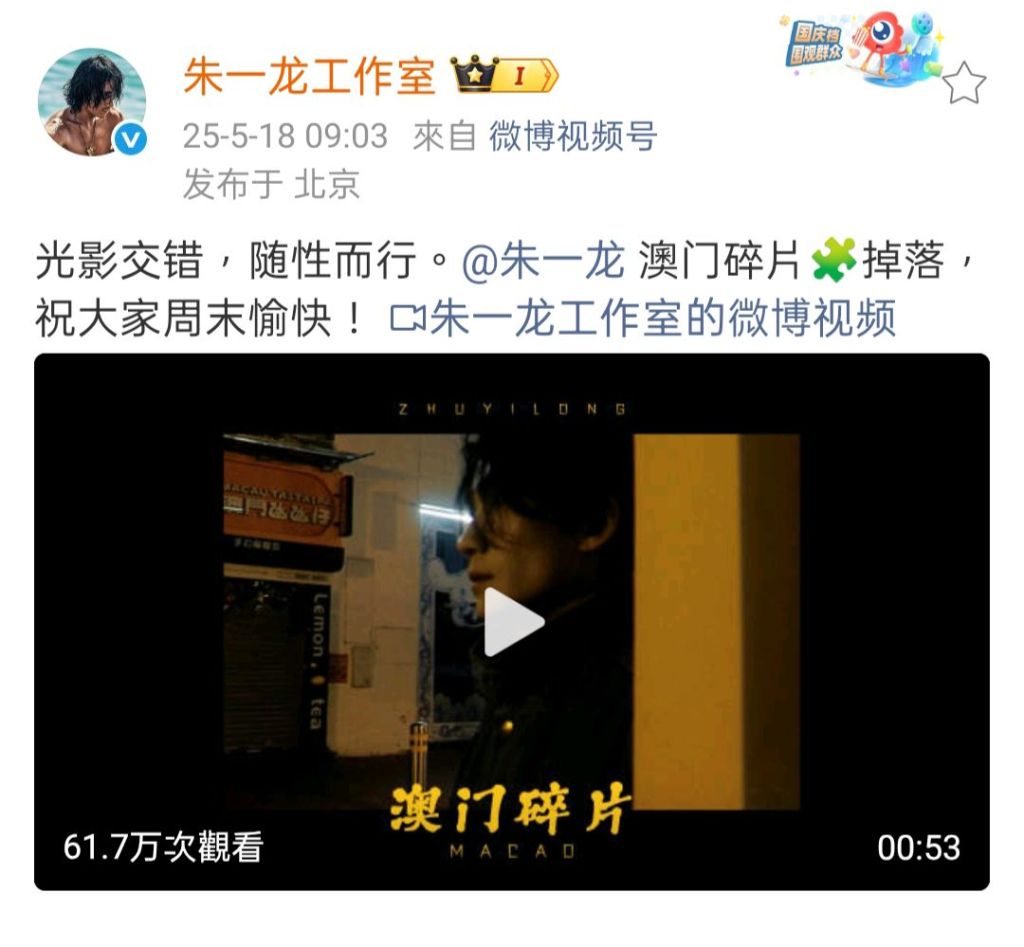
Task: Open the 朱一龙工作室 account name
Action: (x=309, y=77)
